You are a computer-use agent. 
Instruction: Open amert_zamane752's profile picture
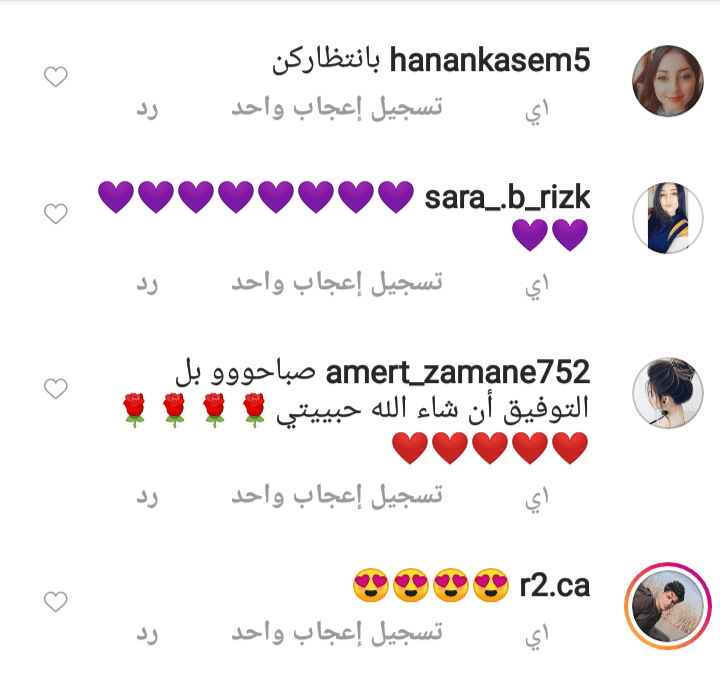669,391
